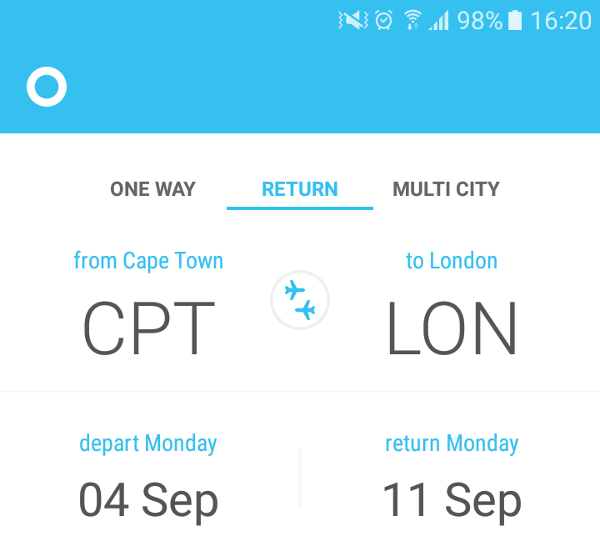The height and width of the screenshot is (540, 600).
Task: Swap origin and destination airports
Action: [x=300, y=300]
